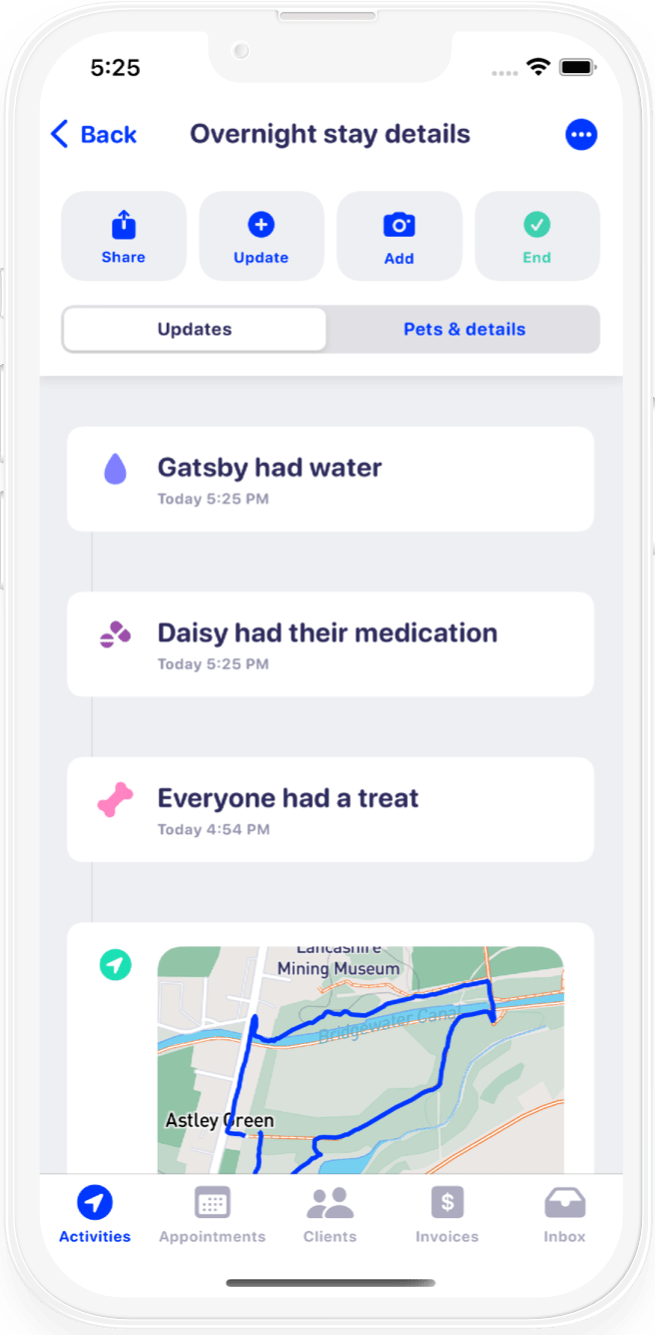Open the Gatsby had water update
Screen dimensions: 655x1335
click(x=330, y=479)
